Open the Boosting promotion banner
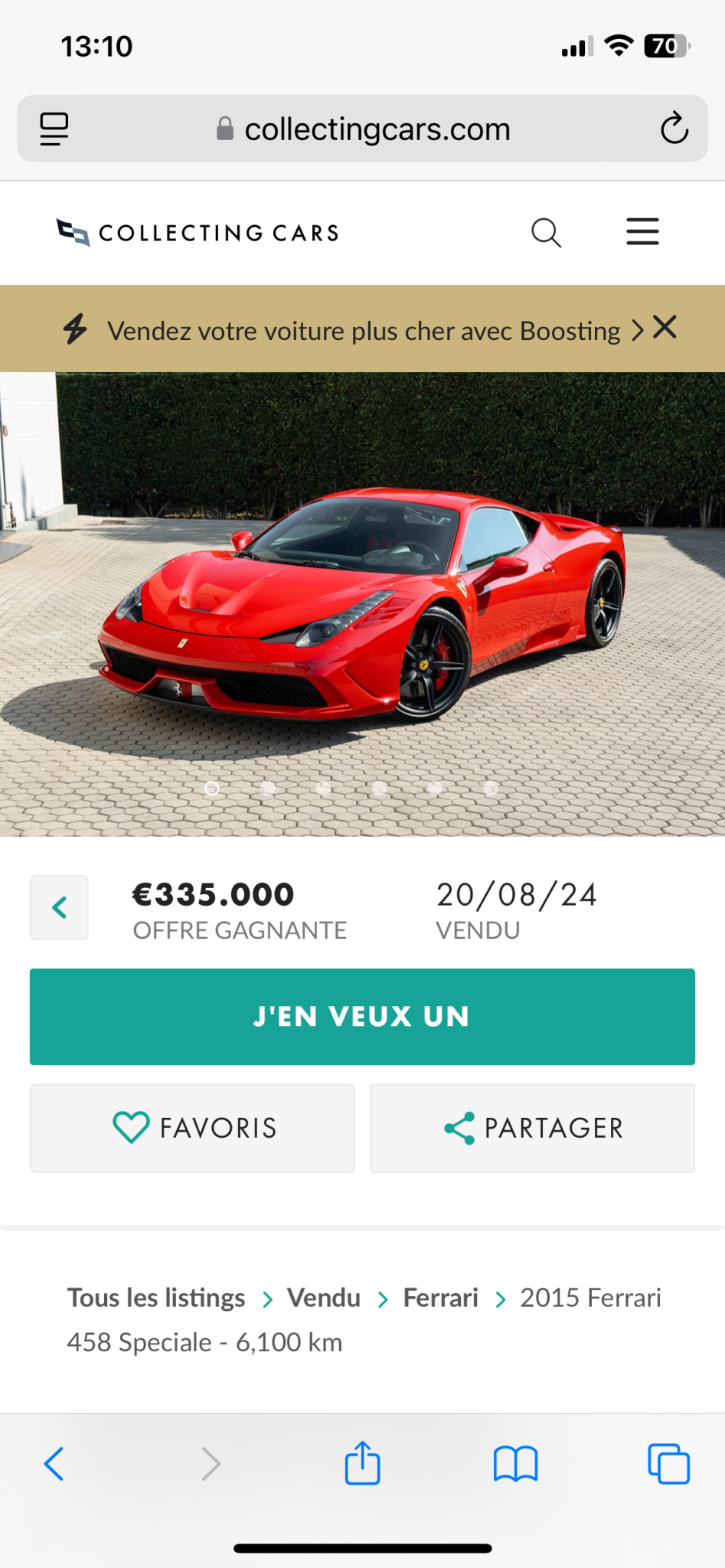This screenshot has height=1568, width=725. coord(364,331)
